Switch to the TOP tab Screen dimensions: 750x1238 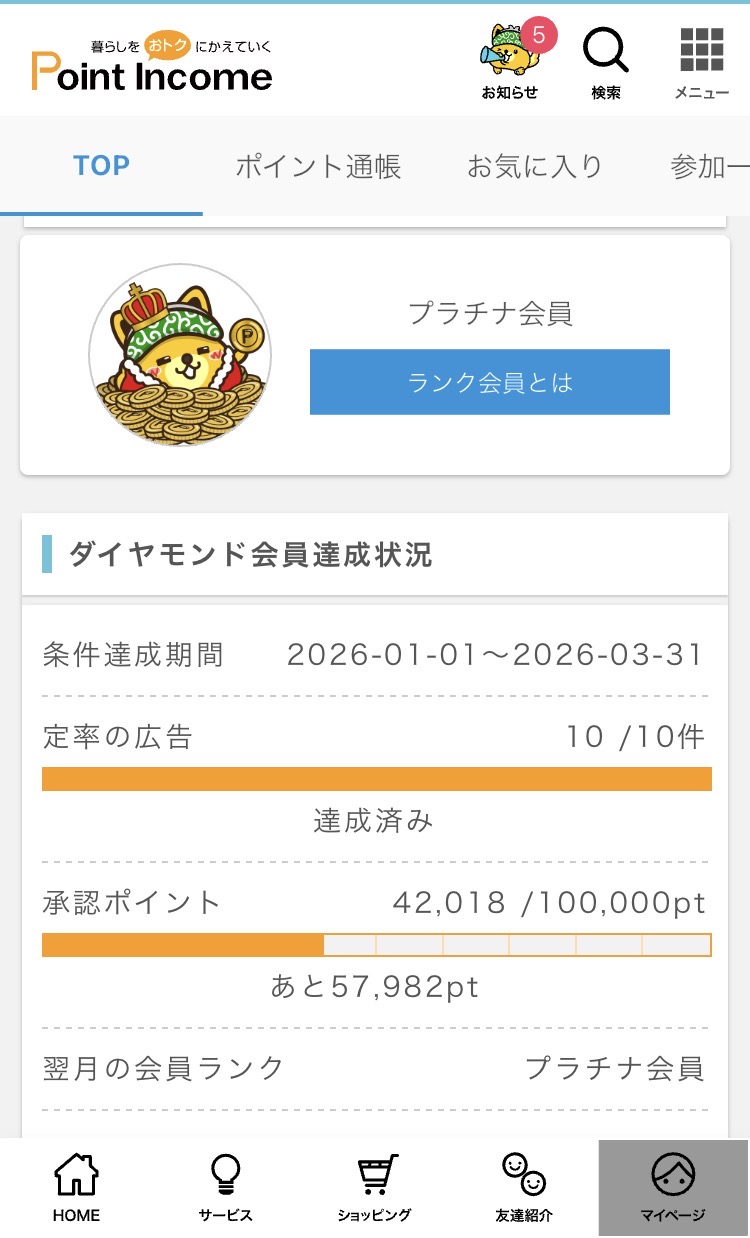pyautogui.click(x=101, y=166)
